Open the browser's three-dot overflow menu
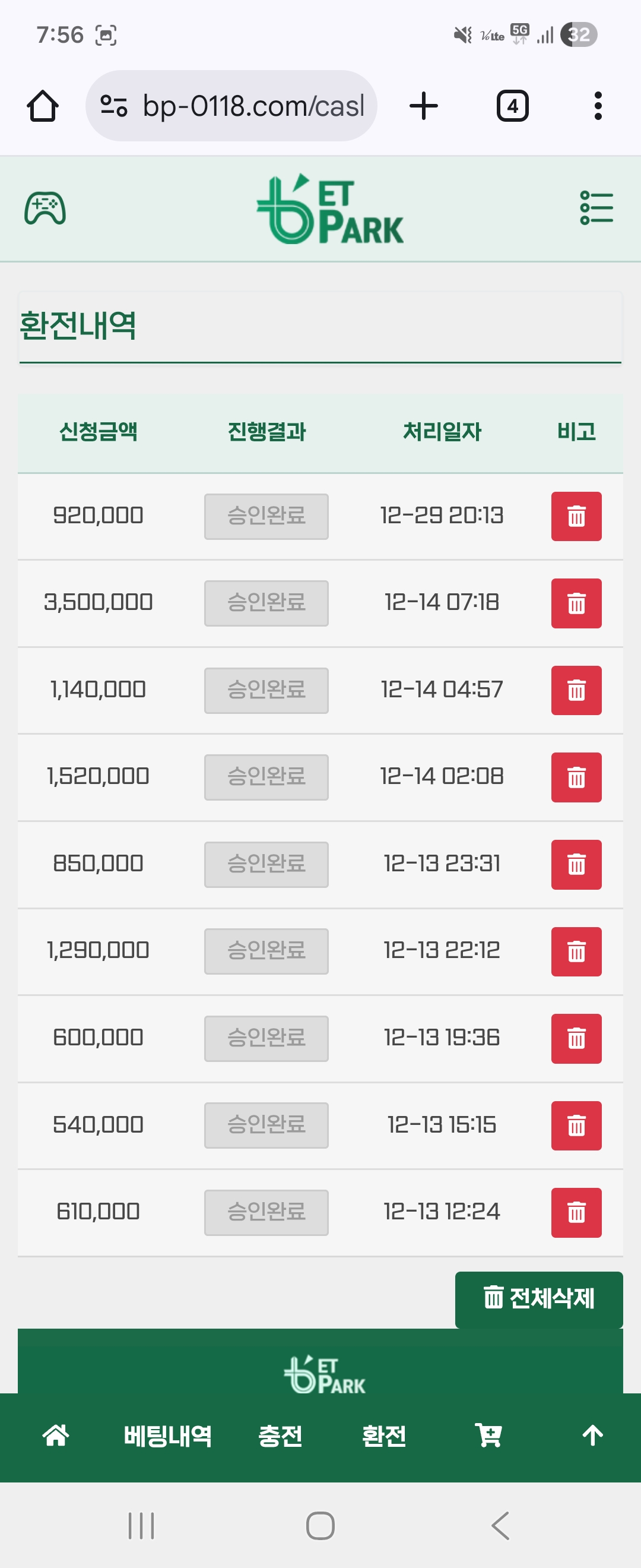This screenshot has height=1568, width=641. [598, 106]
